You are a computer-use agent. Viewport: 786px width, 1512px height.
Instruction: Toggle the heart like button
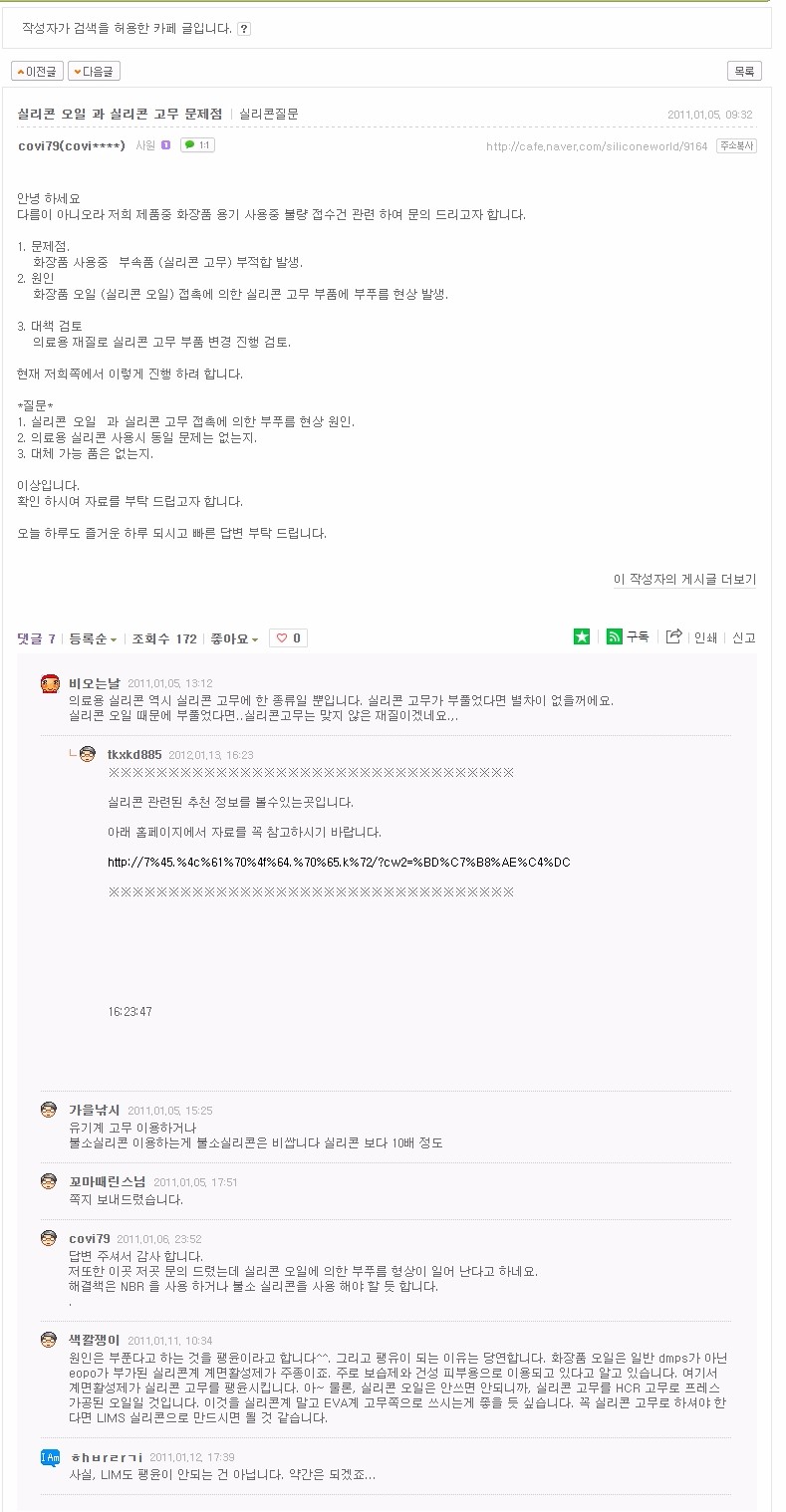tap(286, 636)
